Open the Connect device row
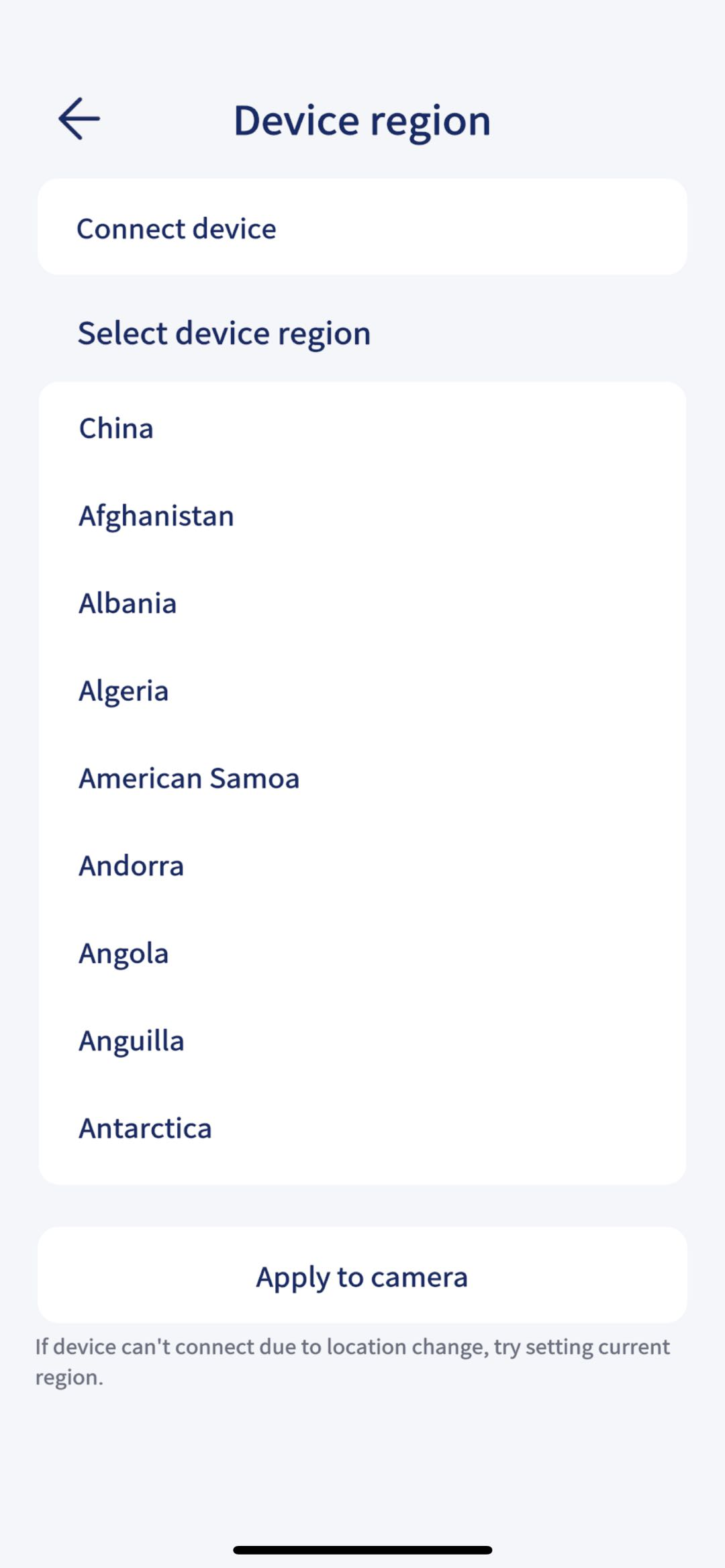This screenshot has width=725, height=1568. 362,227
